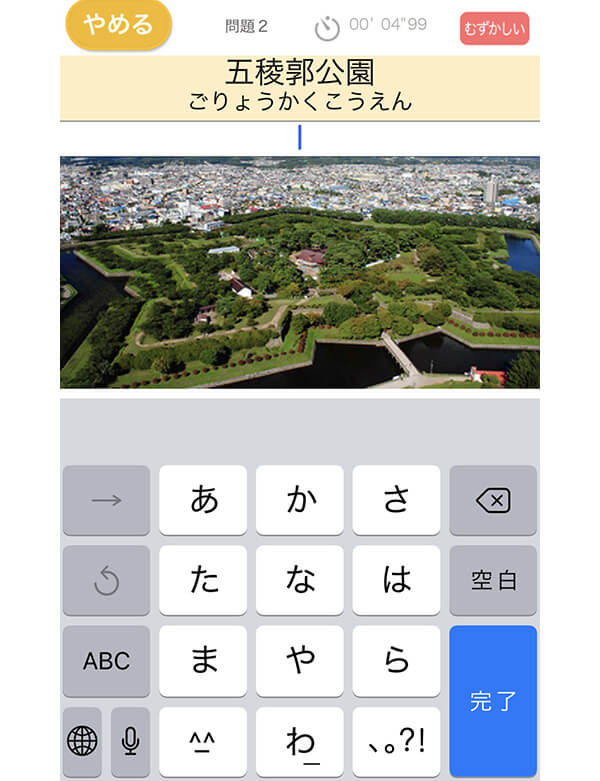
Task: Select the ら kana key
Action: click(396, 661)
